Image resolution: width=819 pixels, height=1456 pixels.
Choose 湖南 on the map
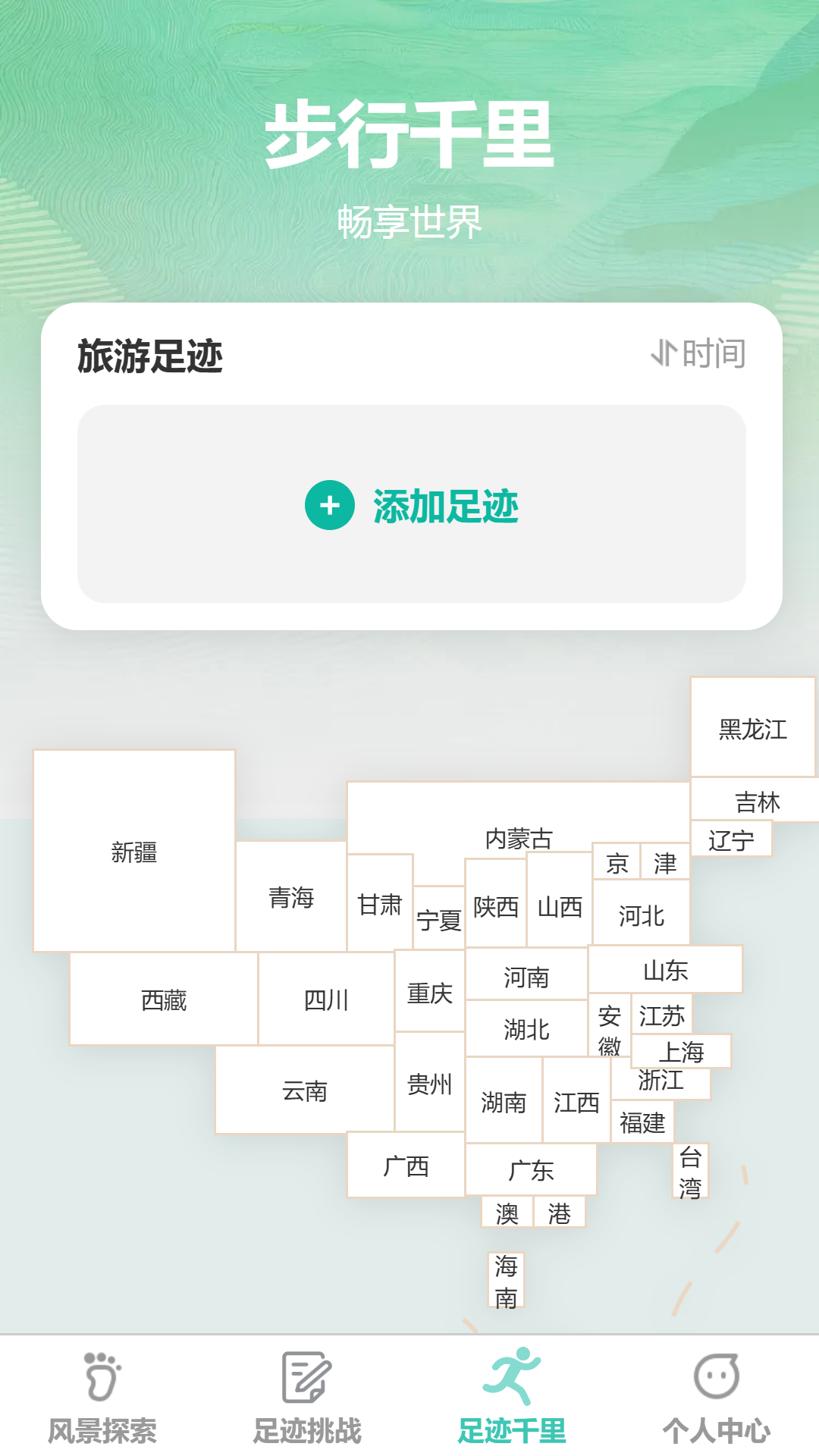coord(504,1101)
